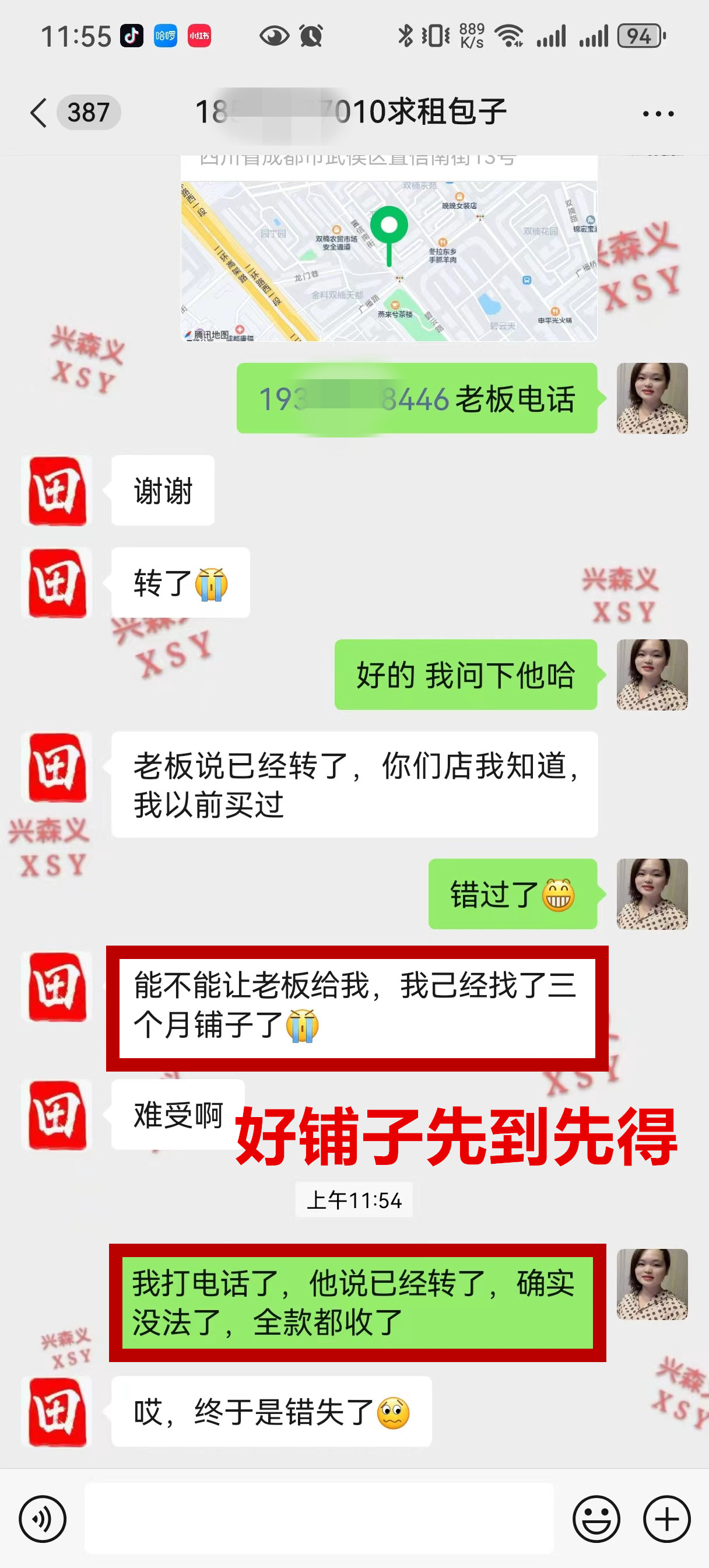Open the plus attachment menu
The height and width of the screenshot is (1568, 709).
666,1518
